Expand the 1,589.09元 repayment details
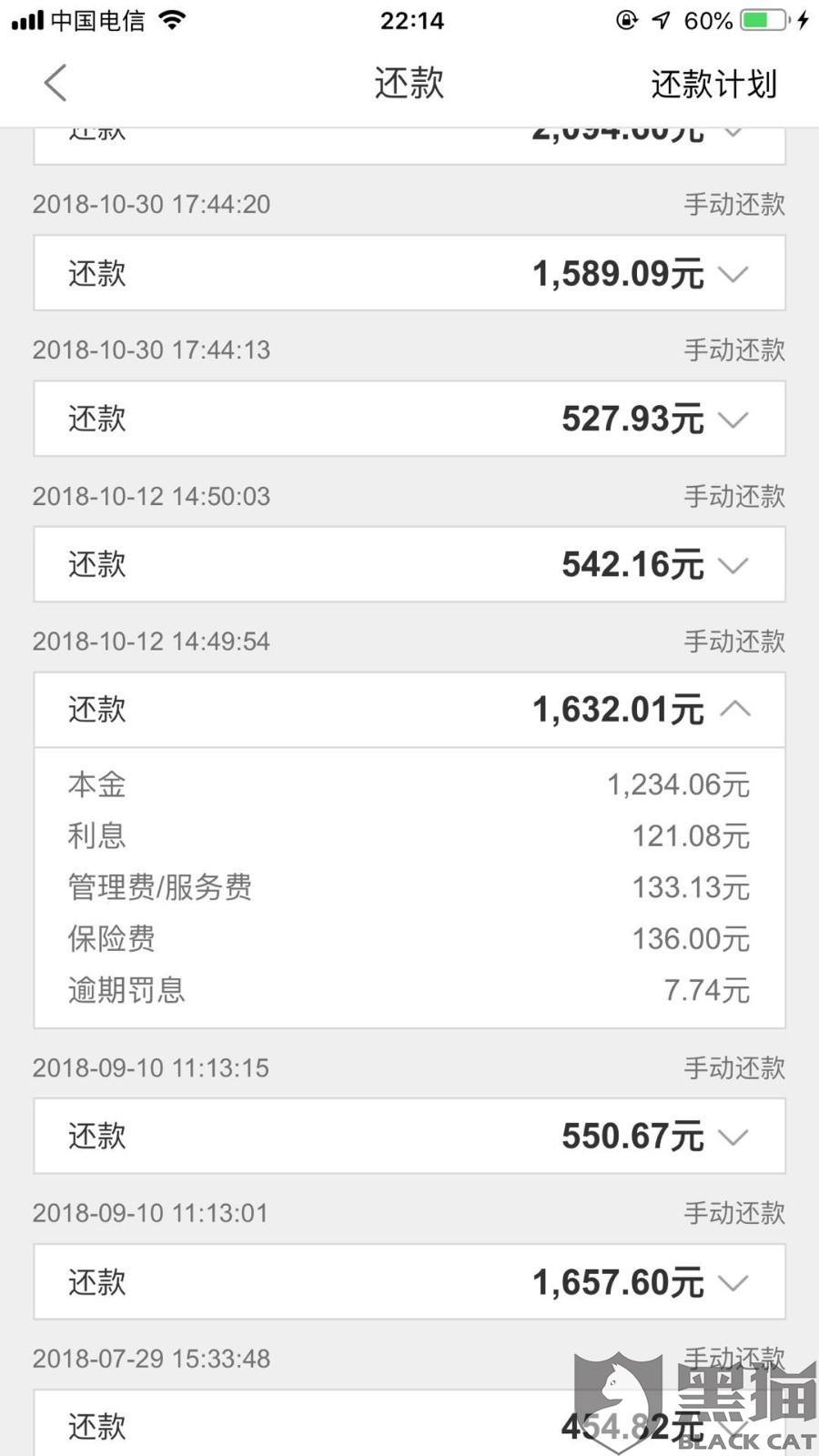This screenshot has height=1456, width=819. click(x=409, y=273)
